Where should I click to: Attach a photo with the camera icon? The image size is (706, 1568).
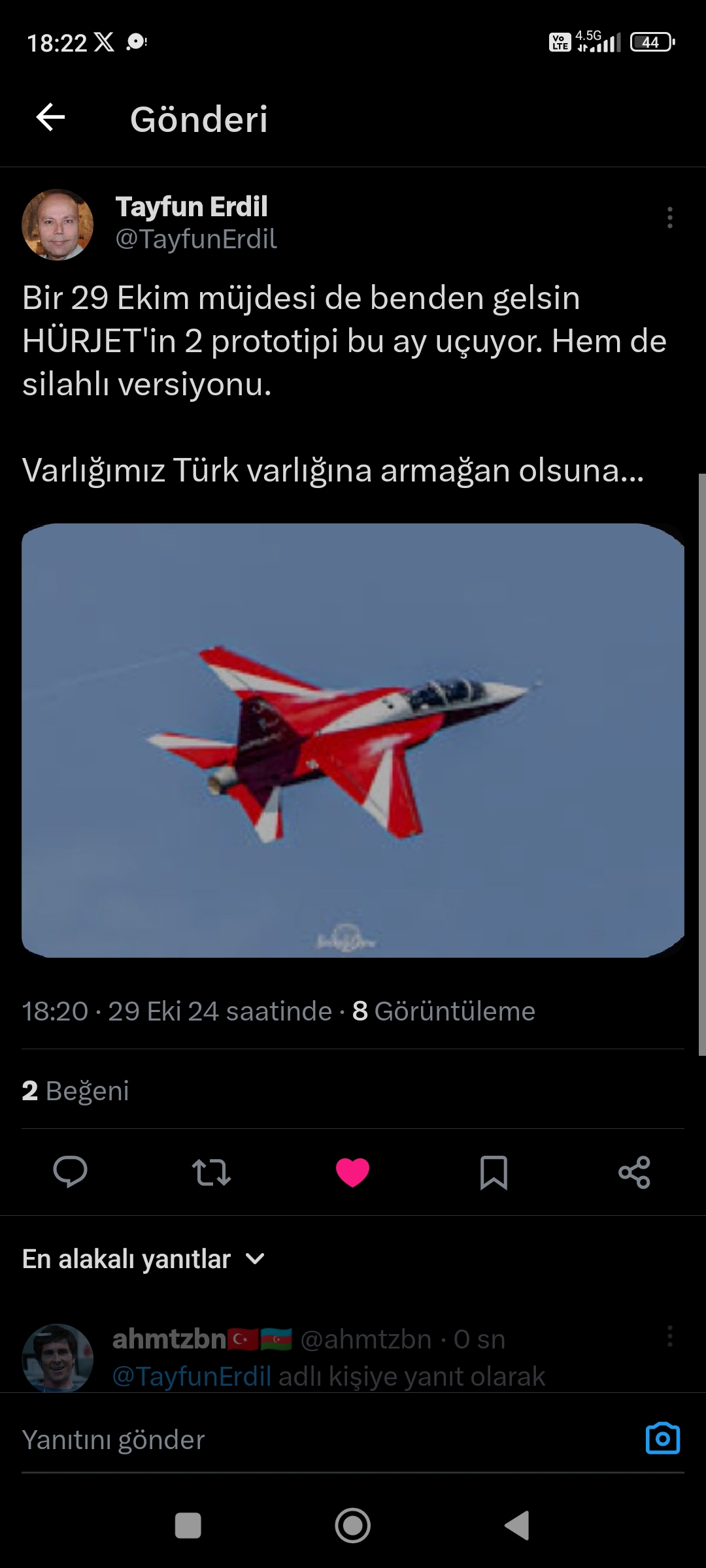(x=662, y=1439)
